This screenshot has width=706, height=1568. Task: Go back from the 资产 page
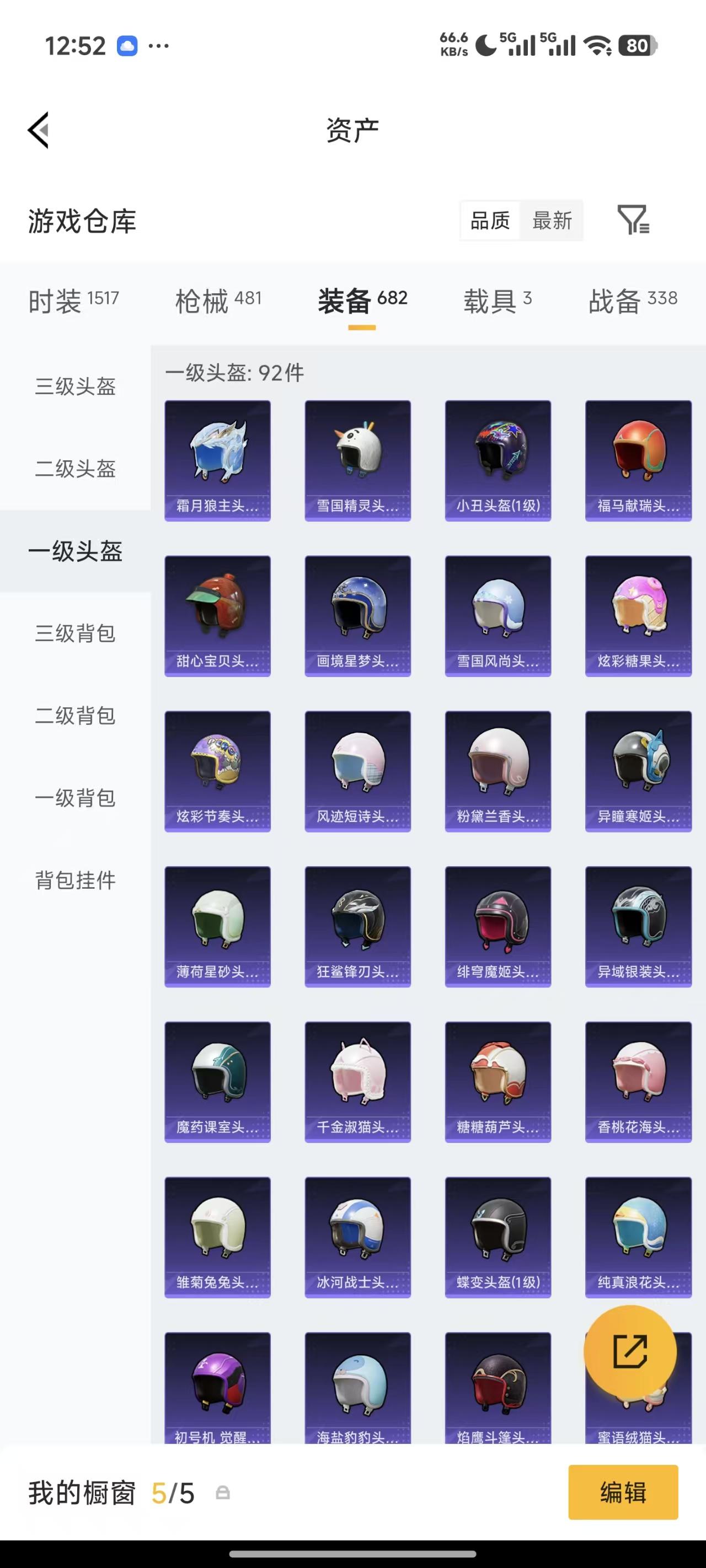click(39, 130)
